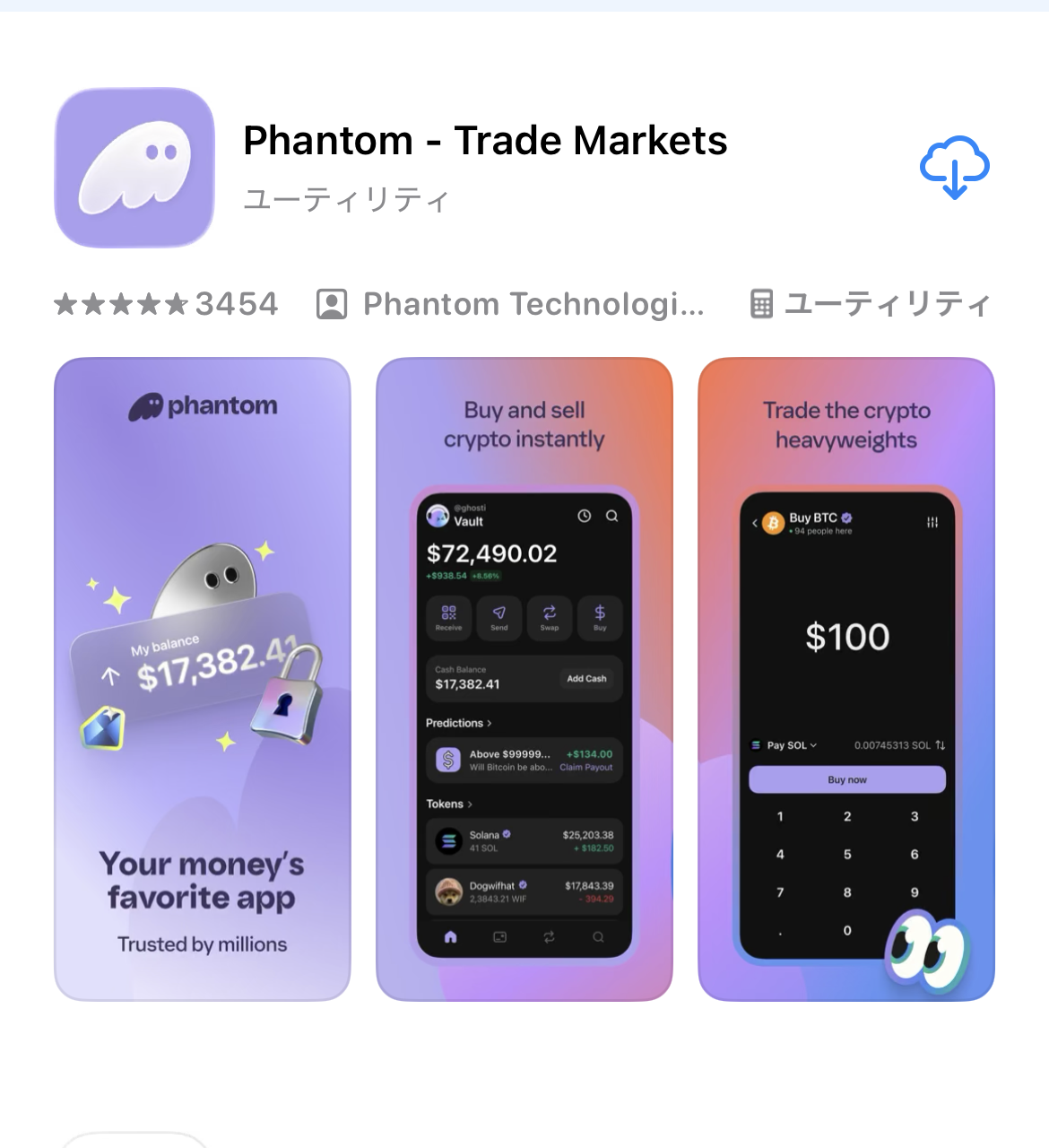View the 'Buy and sell crypto instantly' screenshot
Image resolution: width=1049 pixels, height=1148 pixels.
(x=524, y=679)
